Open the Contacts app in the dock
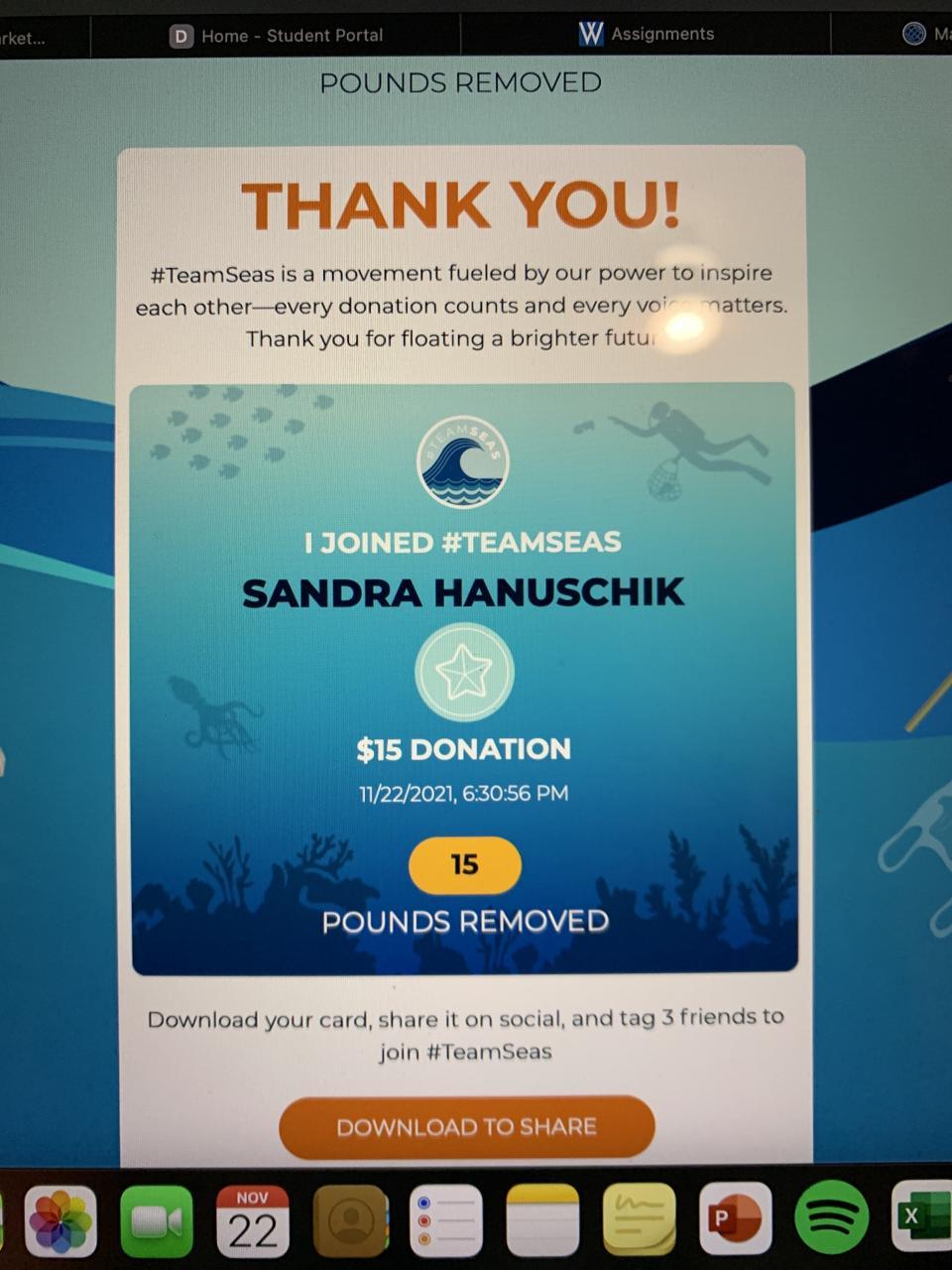 pyautogui.click(x=350, y=1220)
